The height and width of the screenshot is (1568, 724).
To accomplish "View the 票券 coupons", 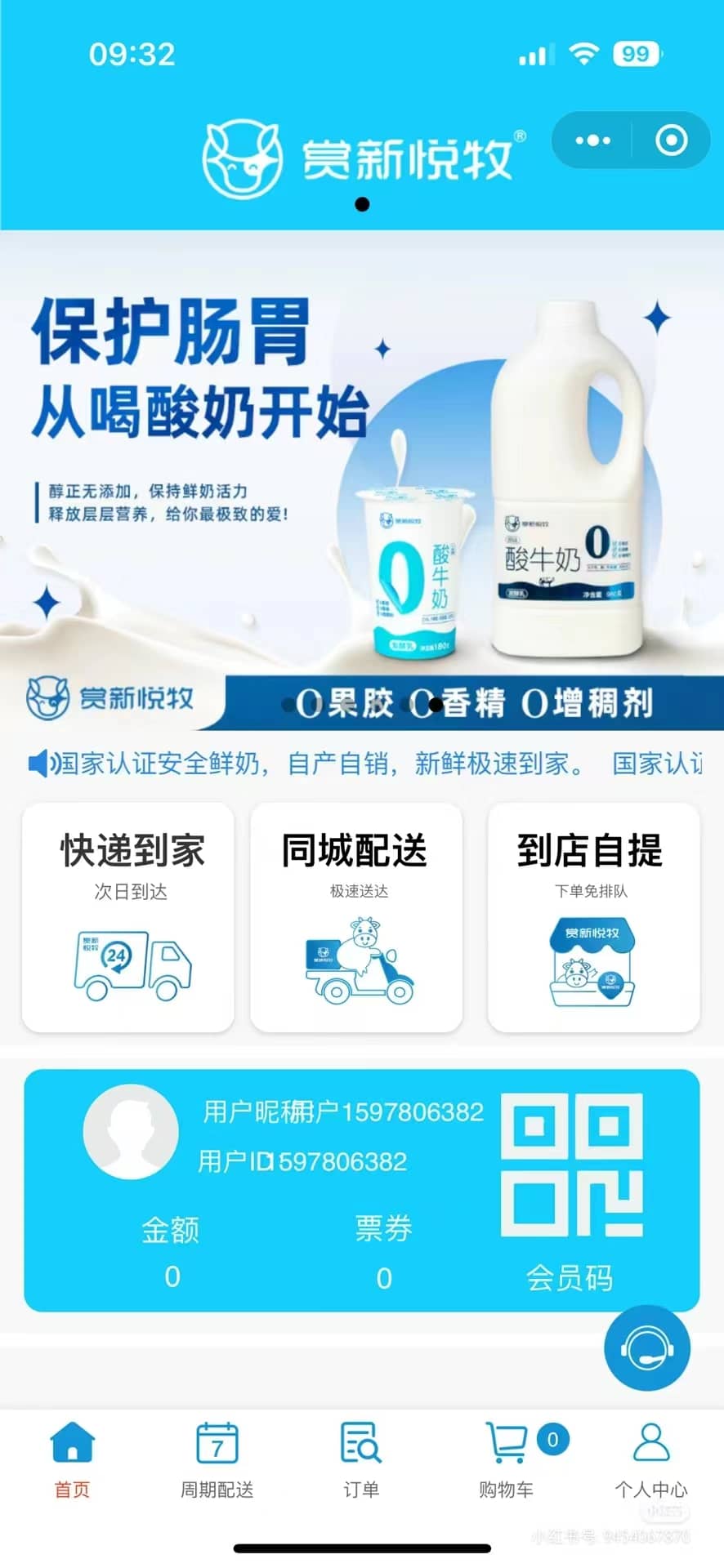I will 383,1250.
